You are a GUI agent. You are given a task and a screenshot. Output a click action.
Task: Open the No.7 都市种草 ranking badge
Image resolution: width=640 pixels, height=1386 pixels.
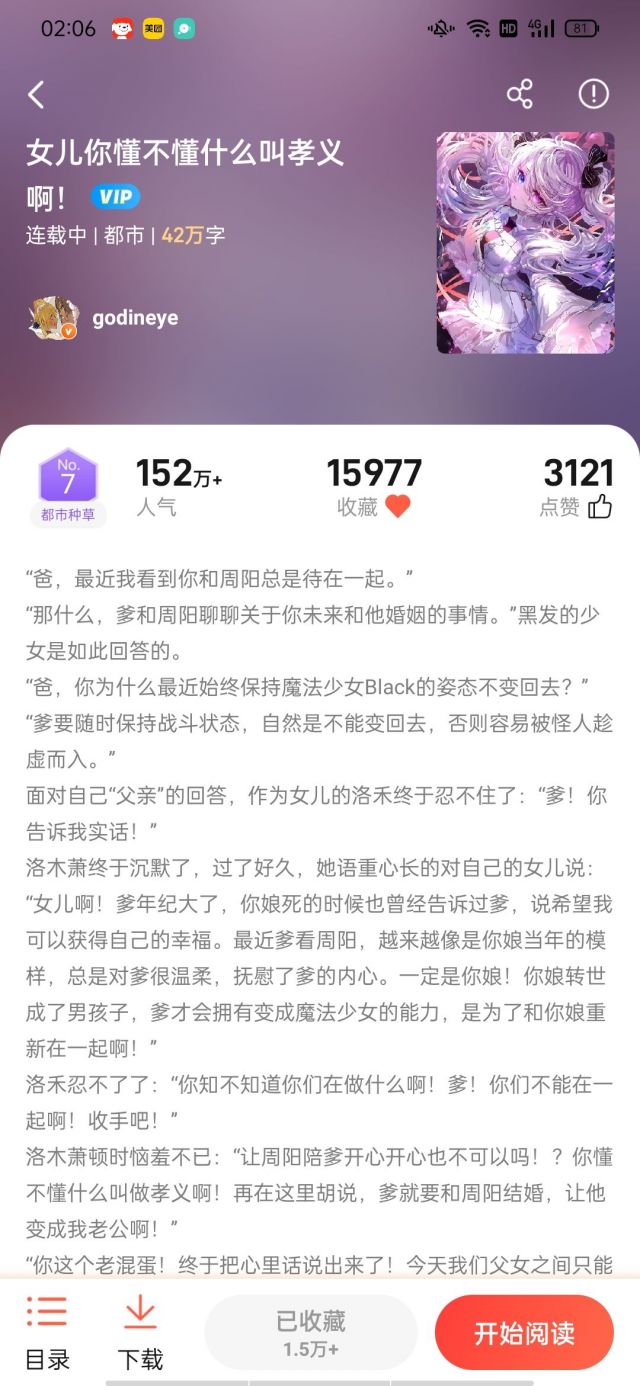pos(68,487)
